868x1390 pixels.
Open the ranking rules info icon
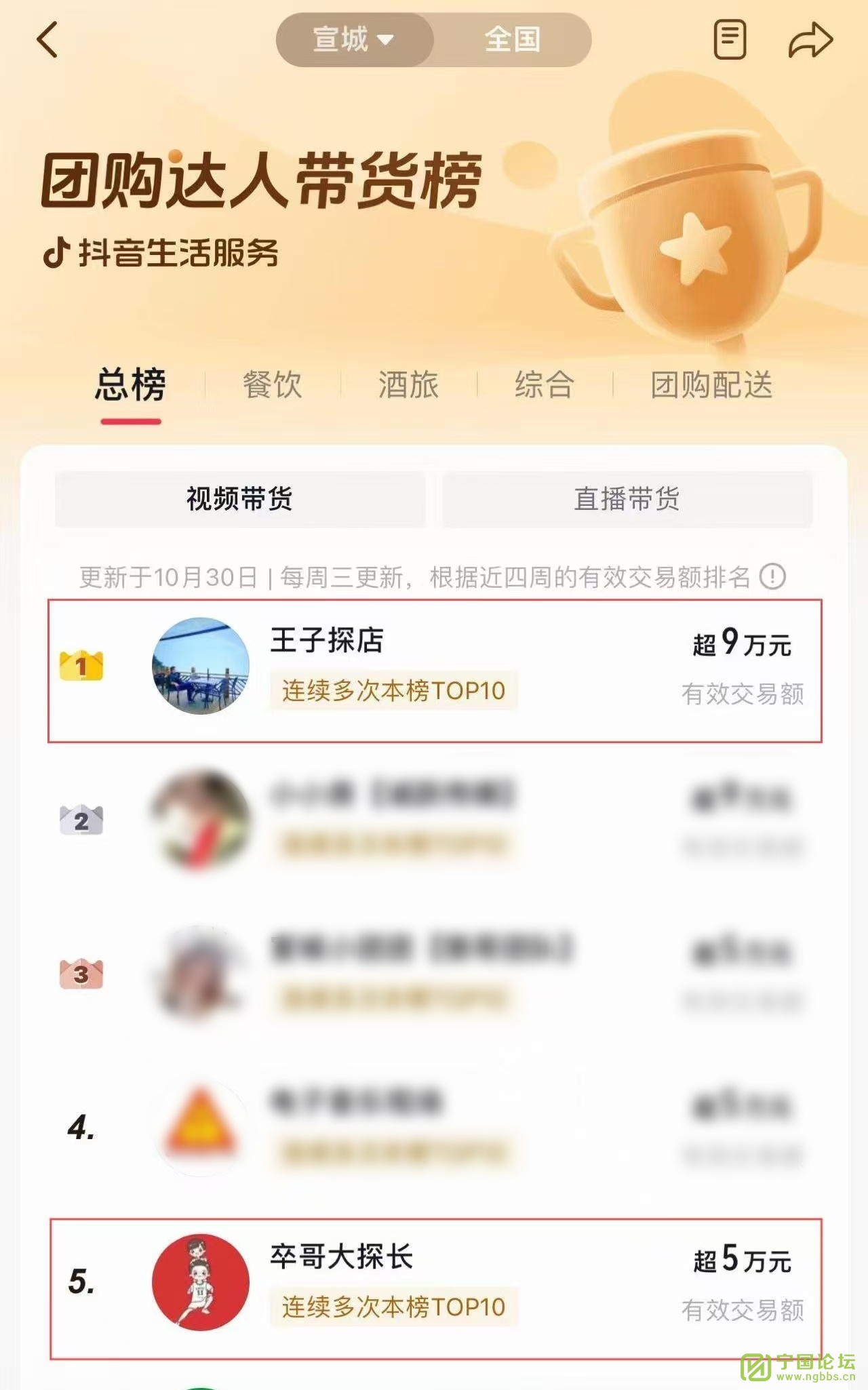coord(772,577)
